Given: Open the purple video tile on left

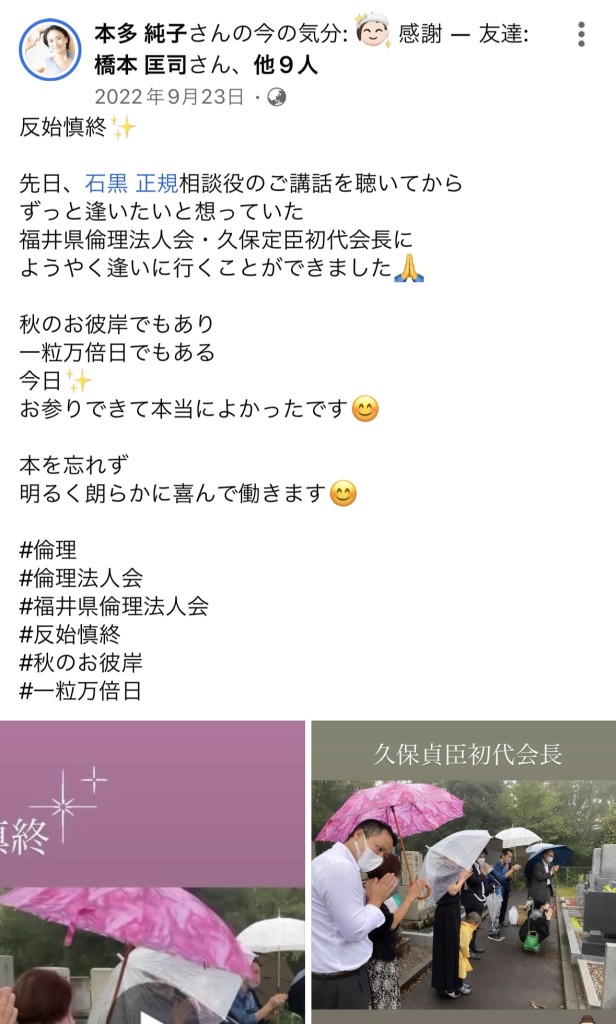Looking at the screenshot, I should pyautogui.click(x=152, y=872).
